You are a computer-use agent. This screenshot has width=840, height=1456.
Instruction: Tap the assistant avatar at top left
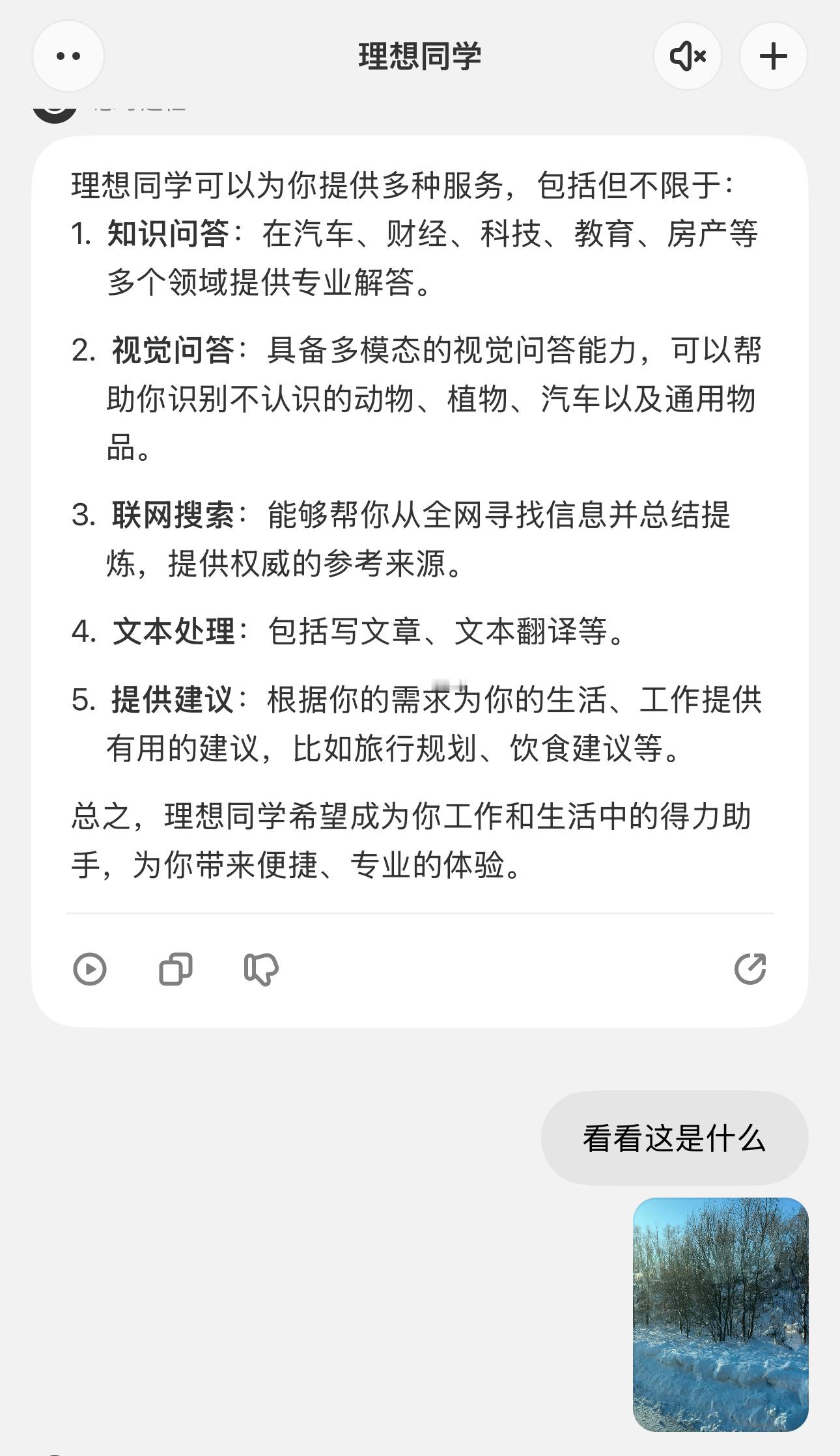[54, 111]
